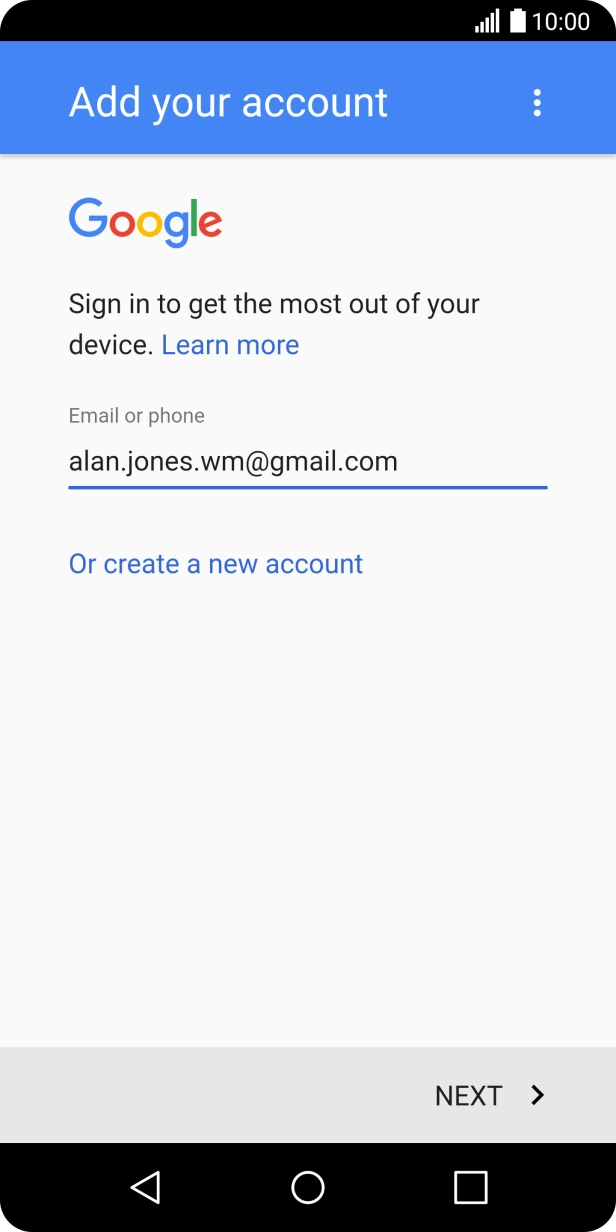Go to the home screen

(308, 1187)
